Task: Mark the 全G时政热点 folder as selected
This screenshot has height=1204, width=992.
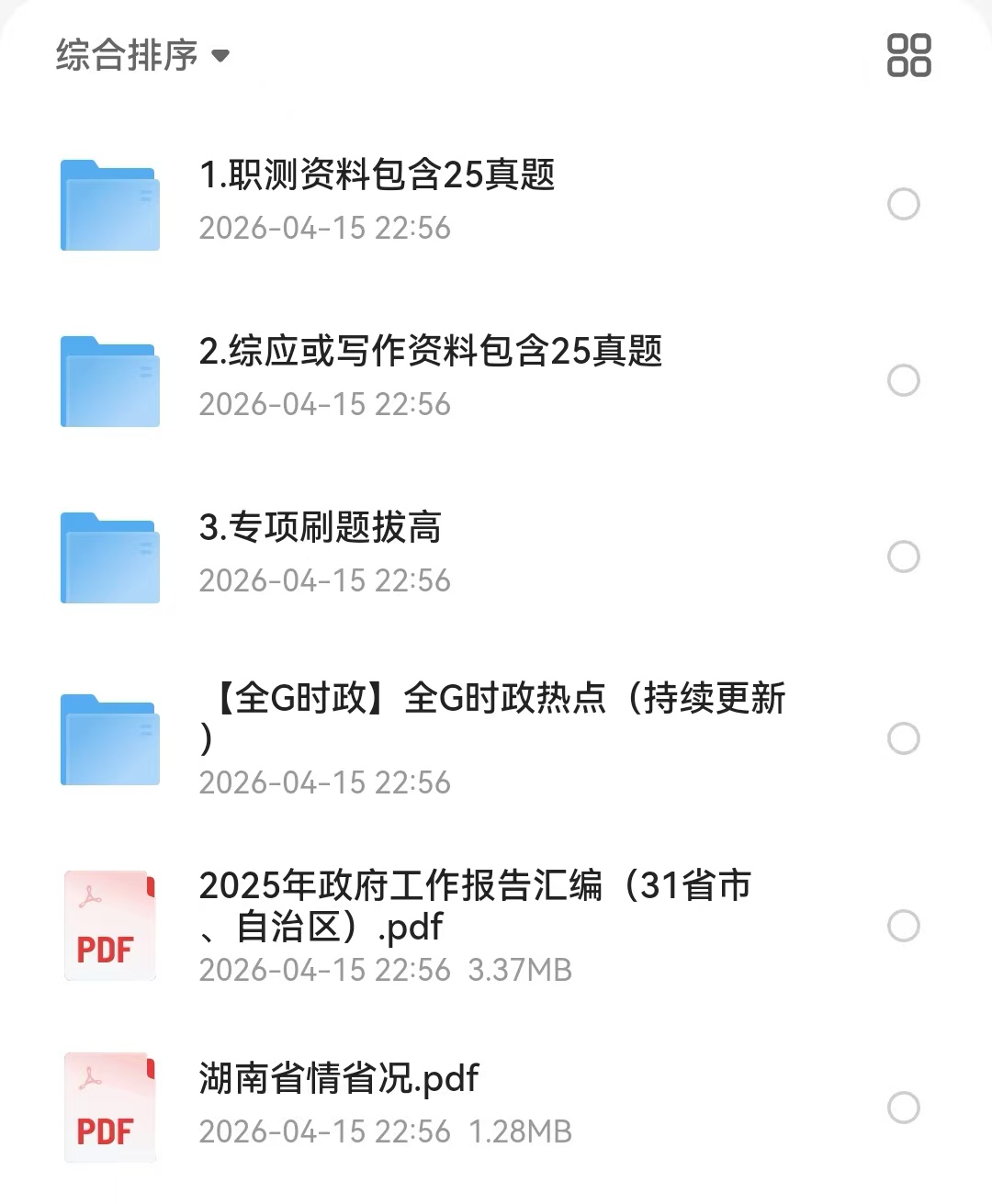Action: tap(904, 738)
